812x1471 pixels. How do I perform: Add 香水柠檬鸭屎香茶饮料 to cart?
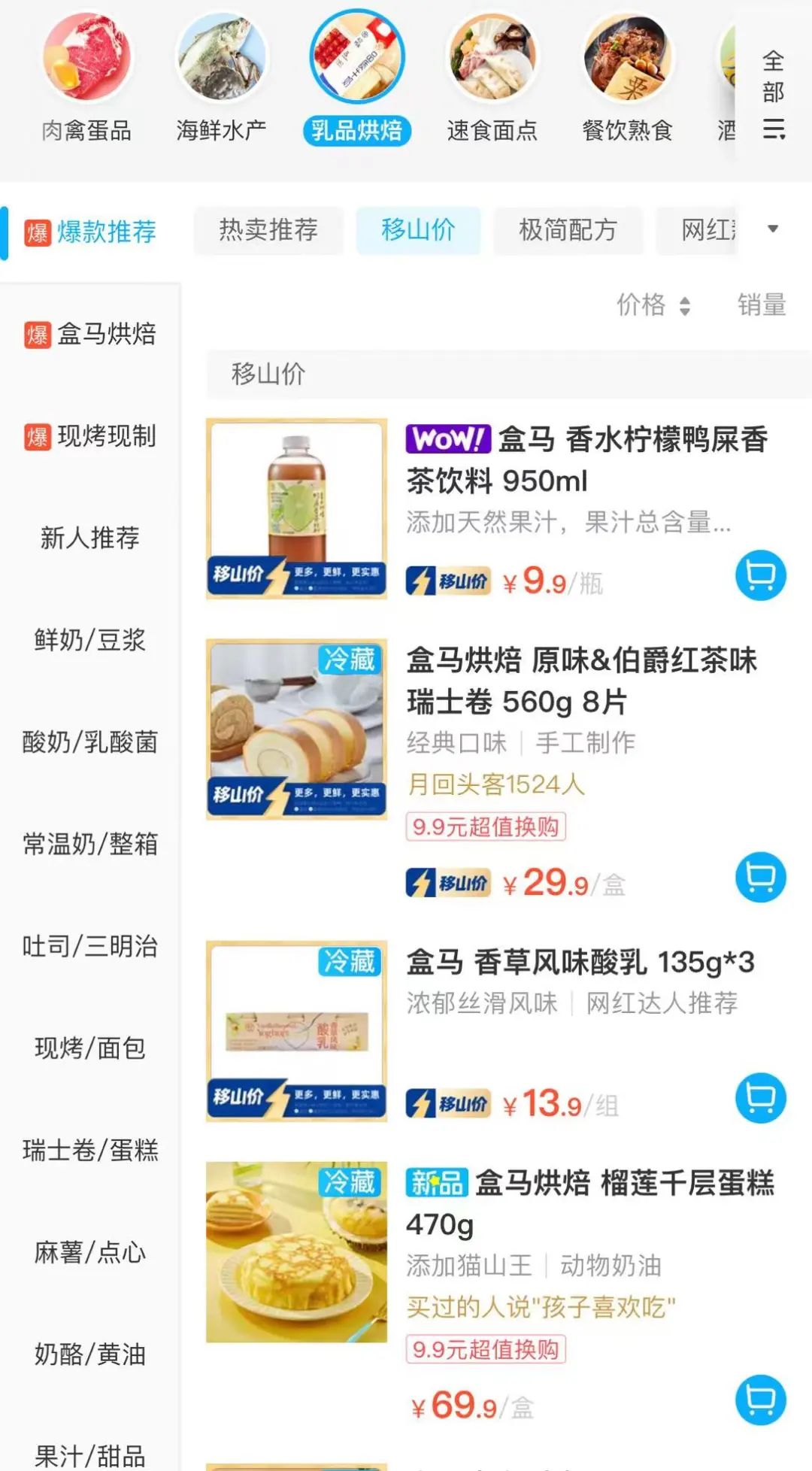click(760, 576)
